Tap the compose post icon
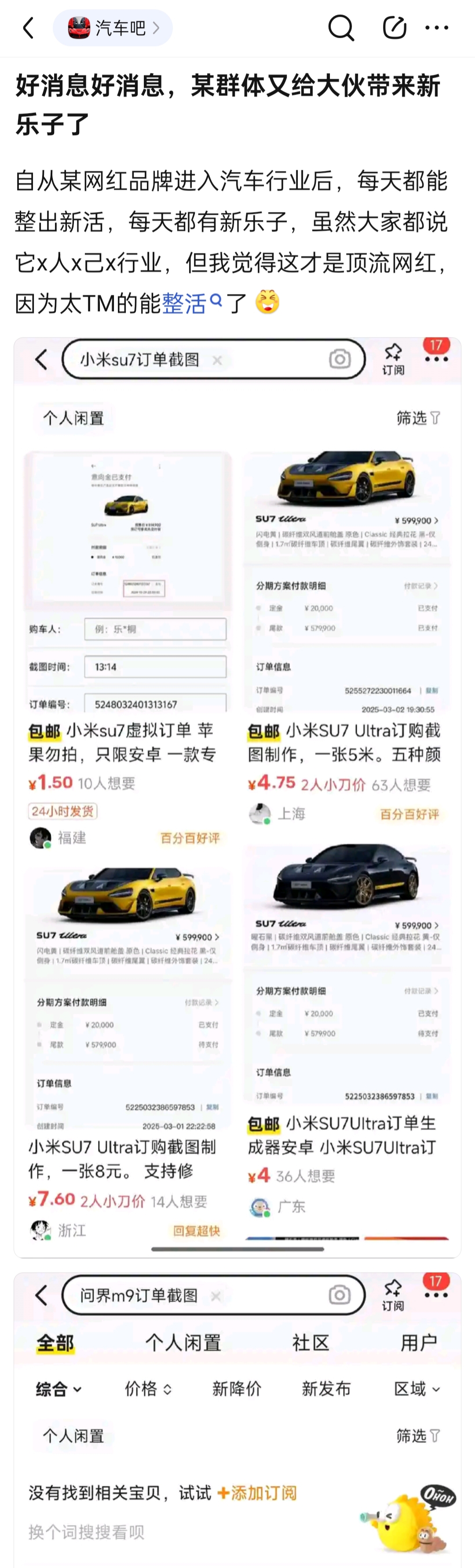 point(394,28)
